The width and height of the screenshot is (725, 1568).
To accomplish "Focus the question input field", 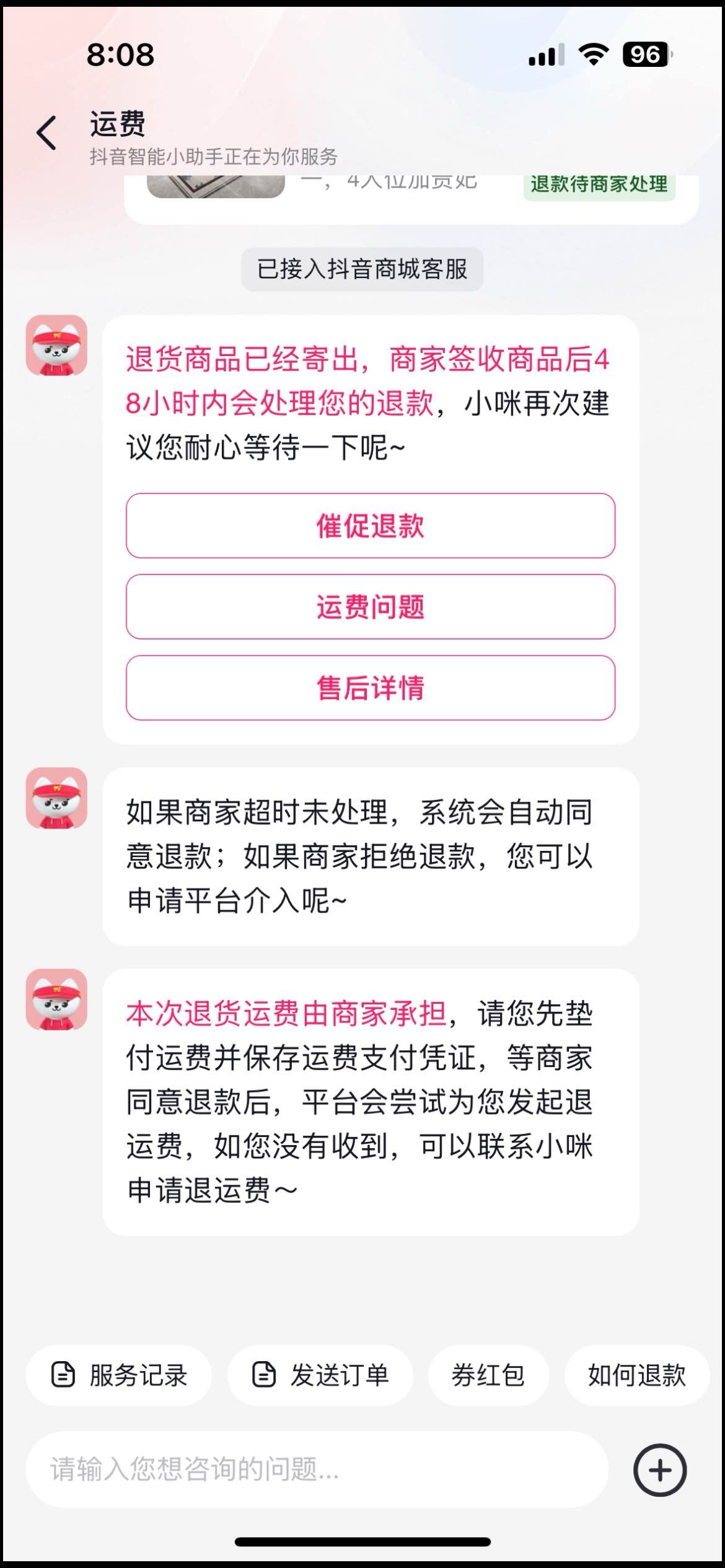I will (x=316, y=1470).
